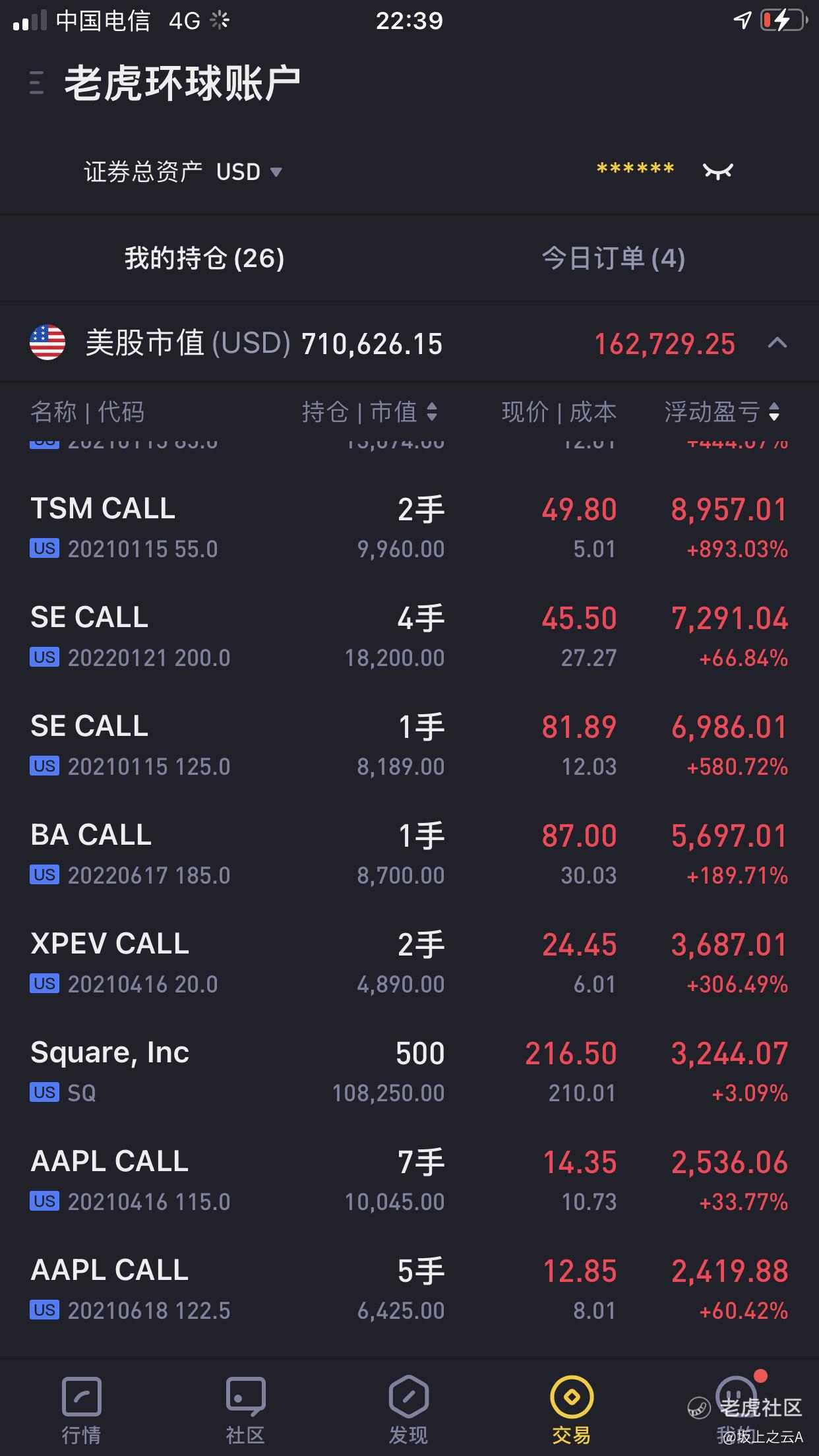Image resolution: width=819 pixels, height=1456 pixels.
Task: Open TSM CALL 20210115 55.0 position
Action: tap(409, 528)
